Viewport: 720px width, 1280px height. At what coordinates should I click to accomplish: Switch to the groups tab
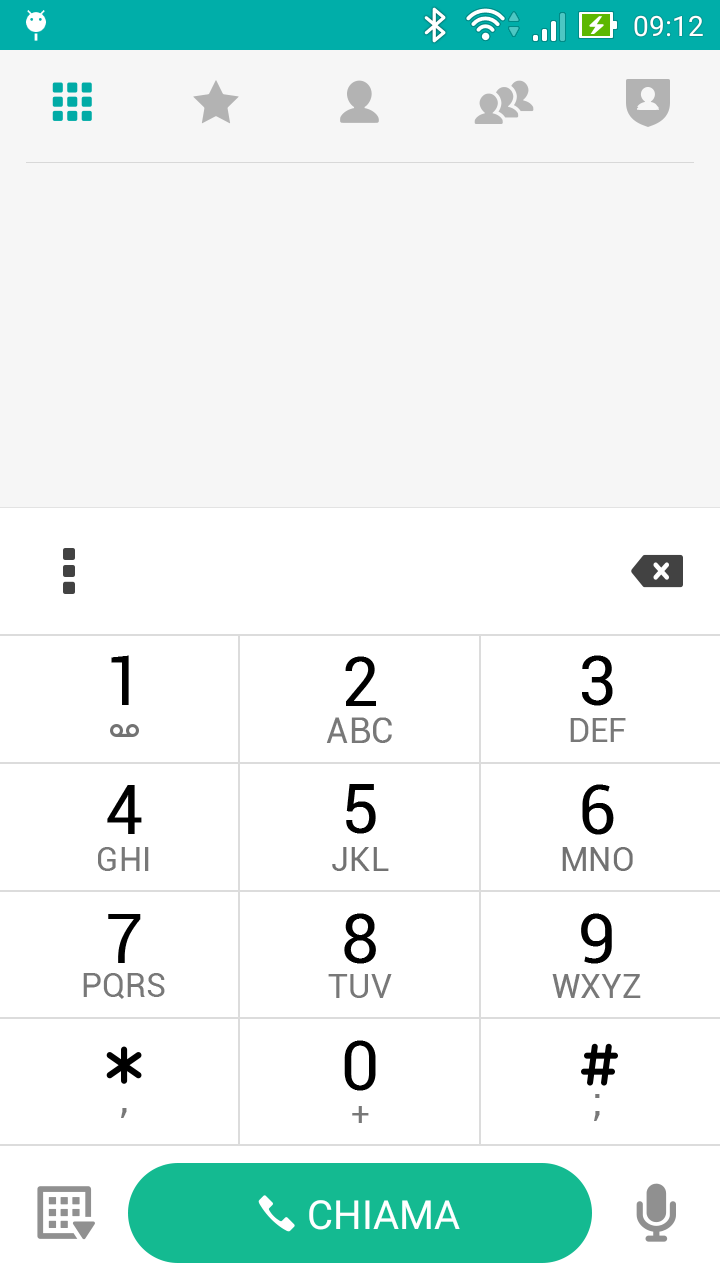(503, 102)
